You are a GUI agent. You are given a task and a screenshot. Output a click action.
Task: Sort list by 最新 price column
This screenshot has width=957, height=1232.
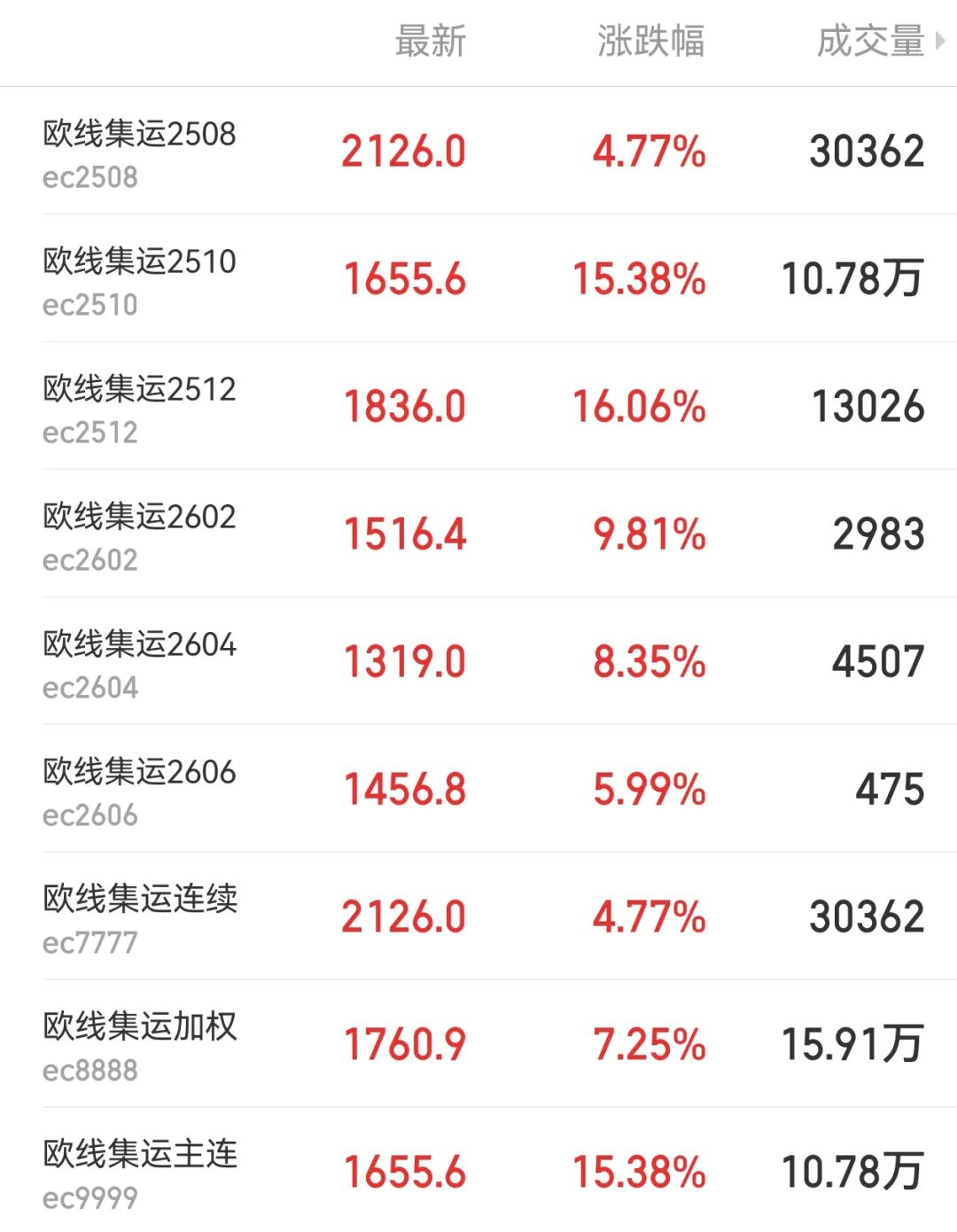tap(430, 42)
